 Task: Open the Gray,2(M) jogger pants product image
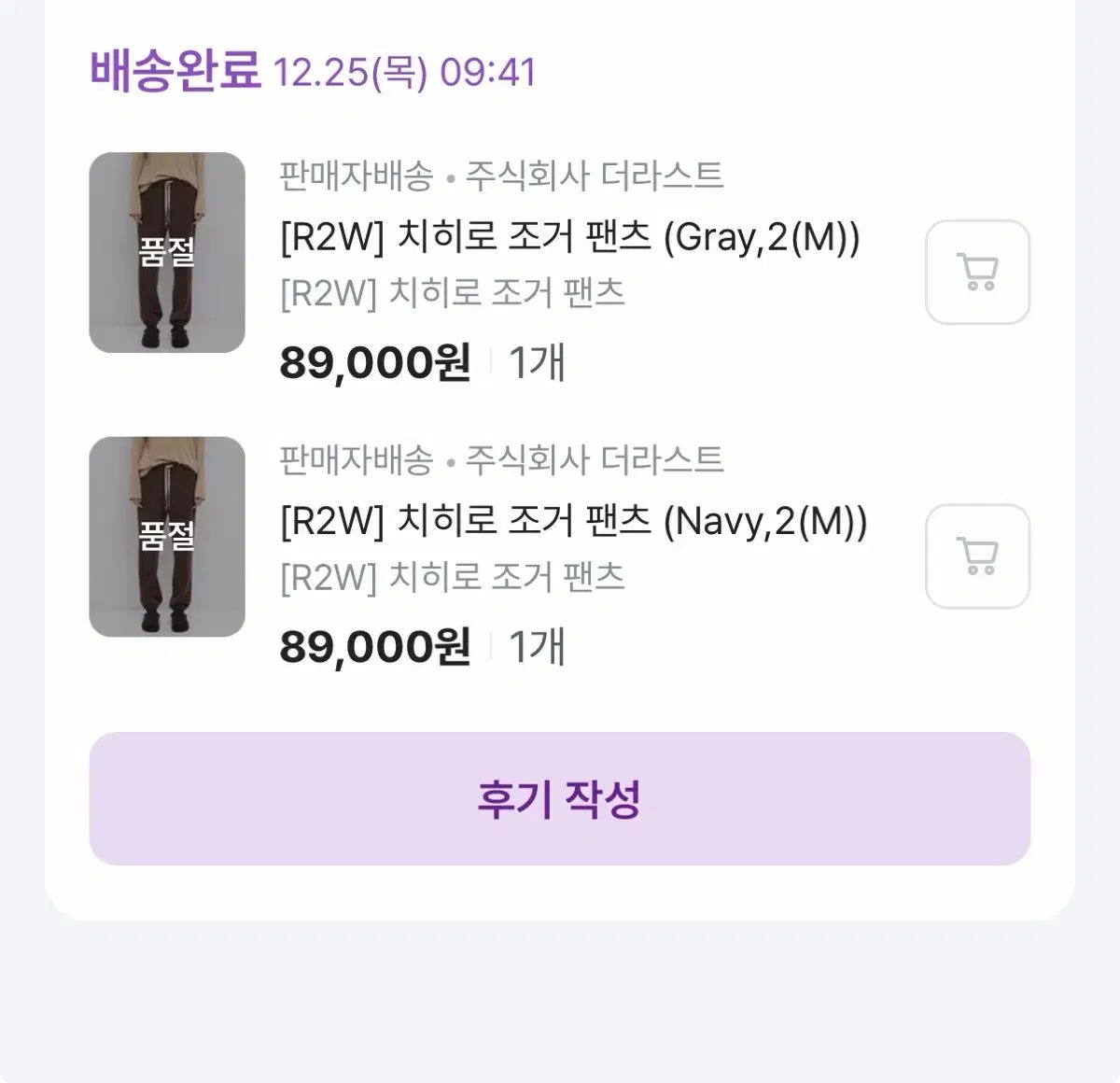167,252
